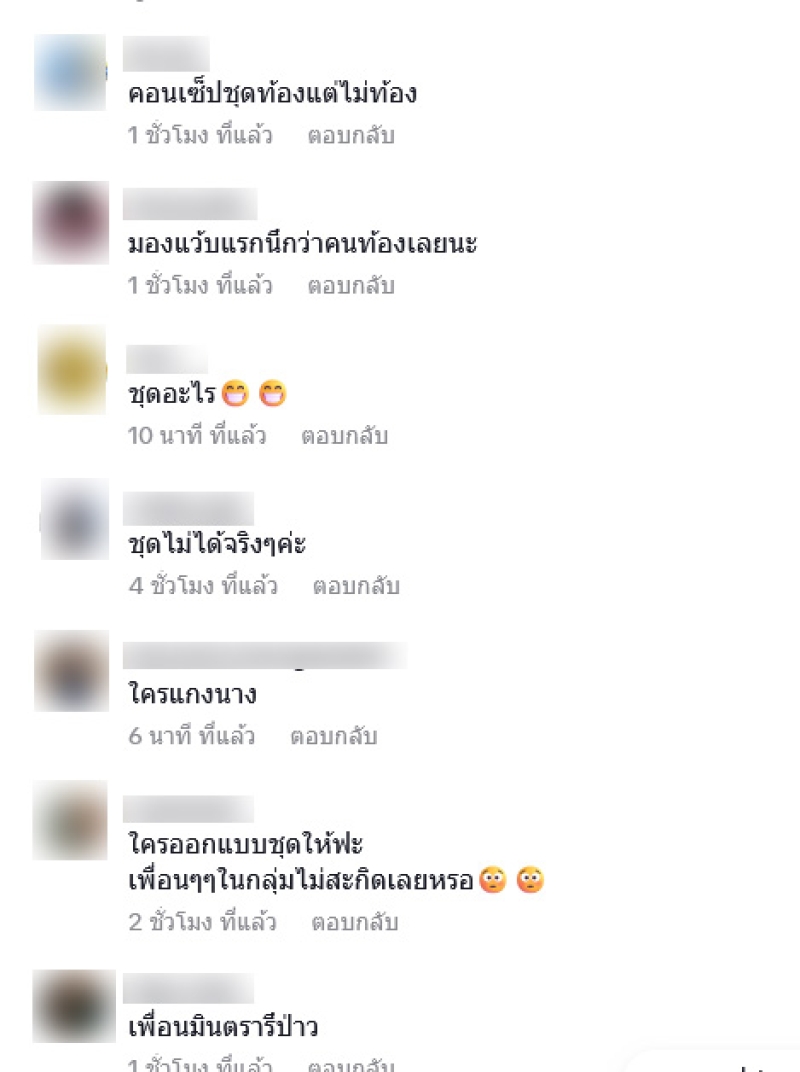Reply to the comment "ชุดไม่ได้จริงๆค่ะ"

click(355, 586)
